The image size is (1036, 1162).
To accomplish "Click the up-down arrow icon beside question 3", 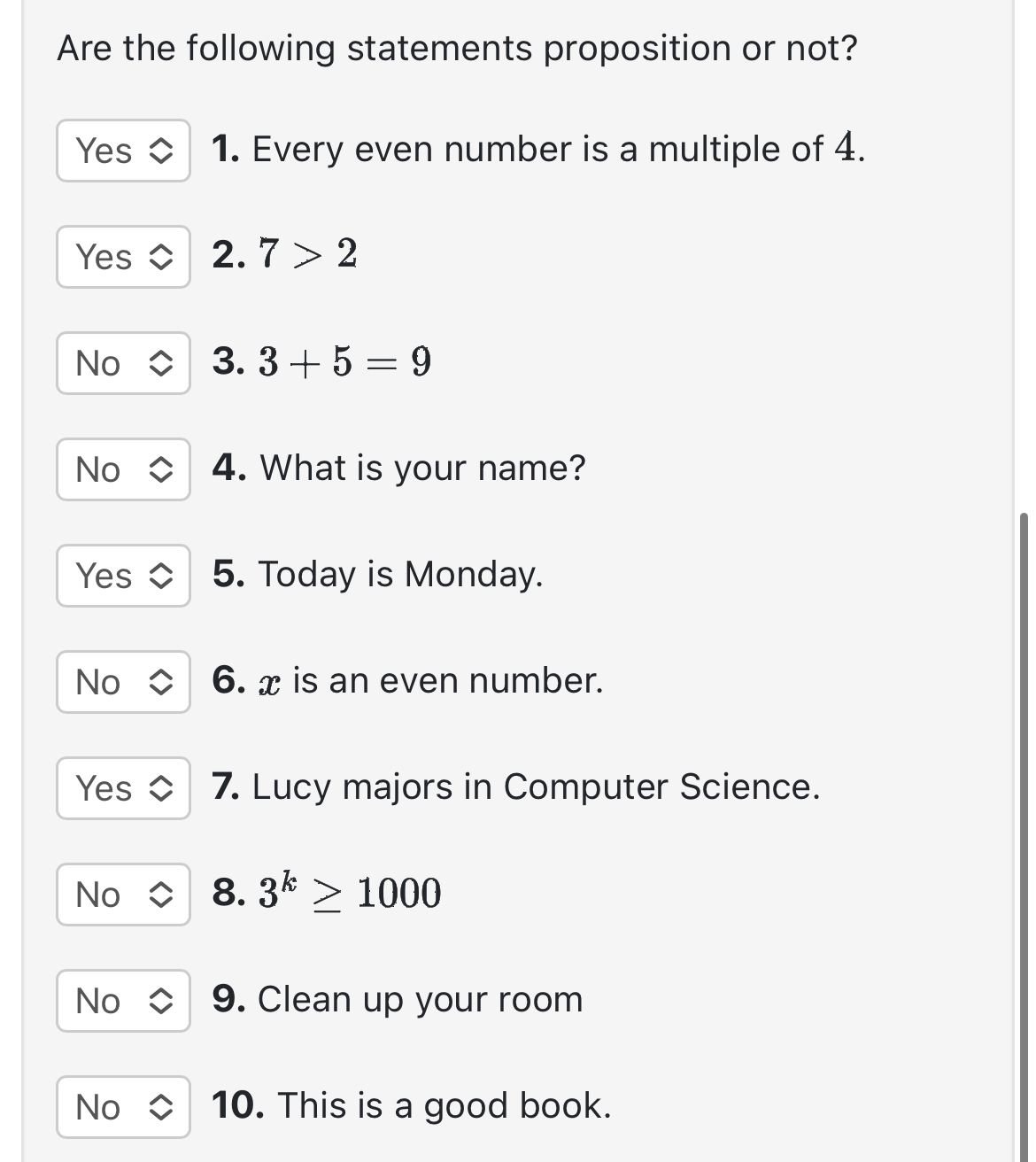I will tap(162, 363).
